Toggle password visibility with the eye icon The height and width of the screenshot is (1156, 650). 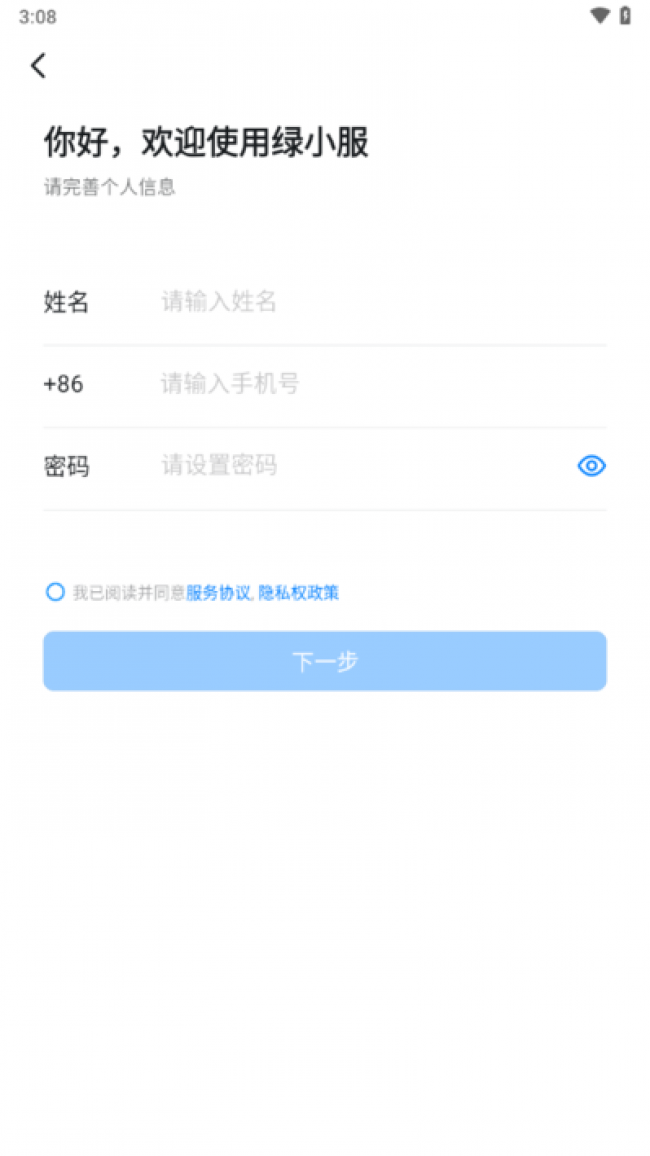pos(592,466)
